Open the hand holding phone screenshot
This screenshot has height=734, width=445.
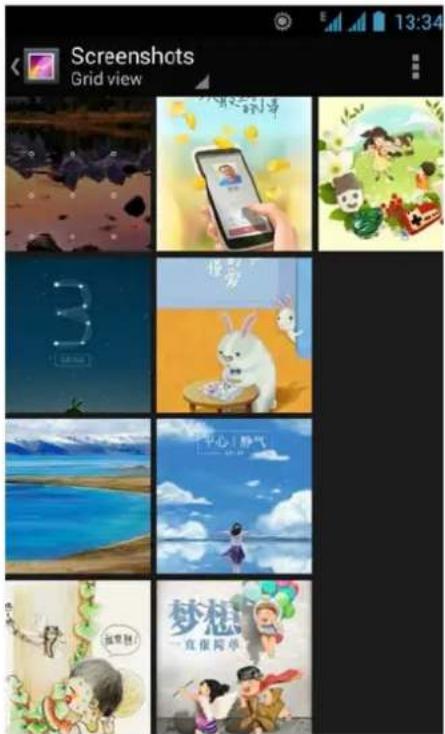click(234, 174)
